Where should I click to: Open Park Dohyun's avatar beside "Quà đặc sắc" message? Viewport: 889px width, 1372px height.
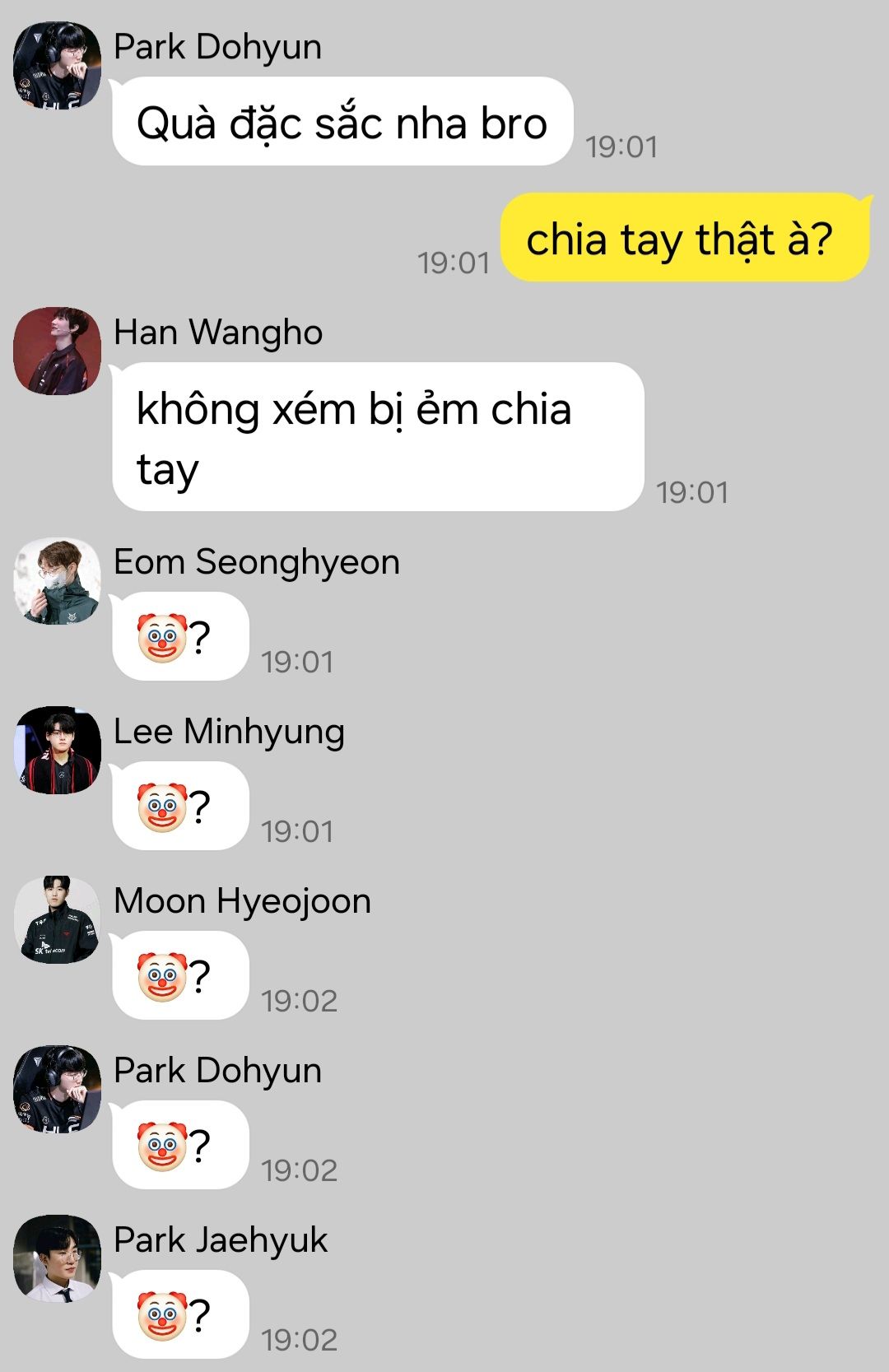pos(57,66)
